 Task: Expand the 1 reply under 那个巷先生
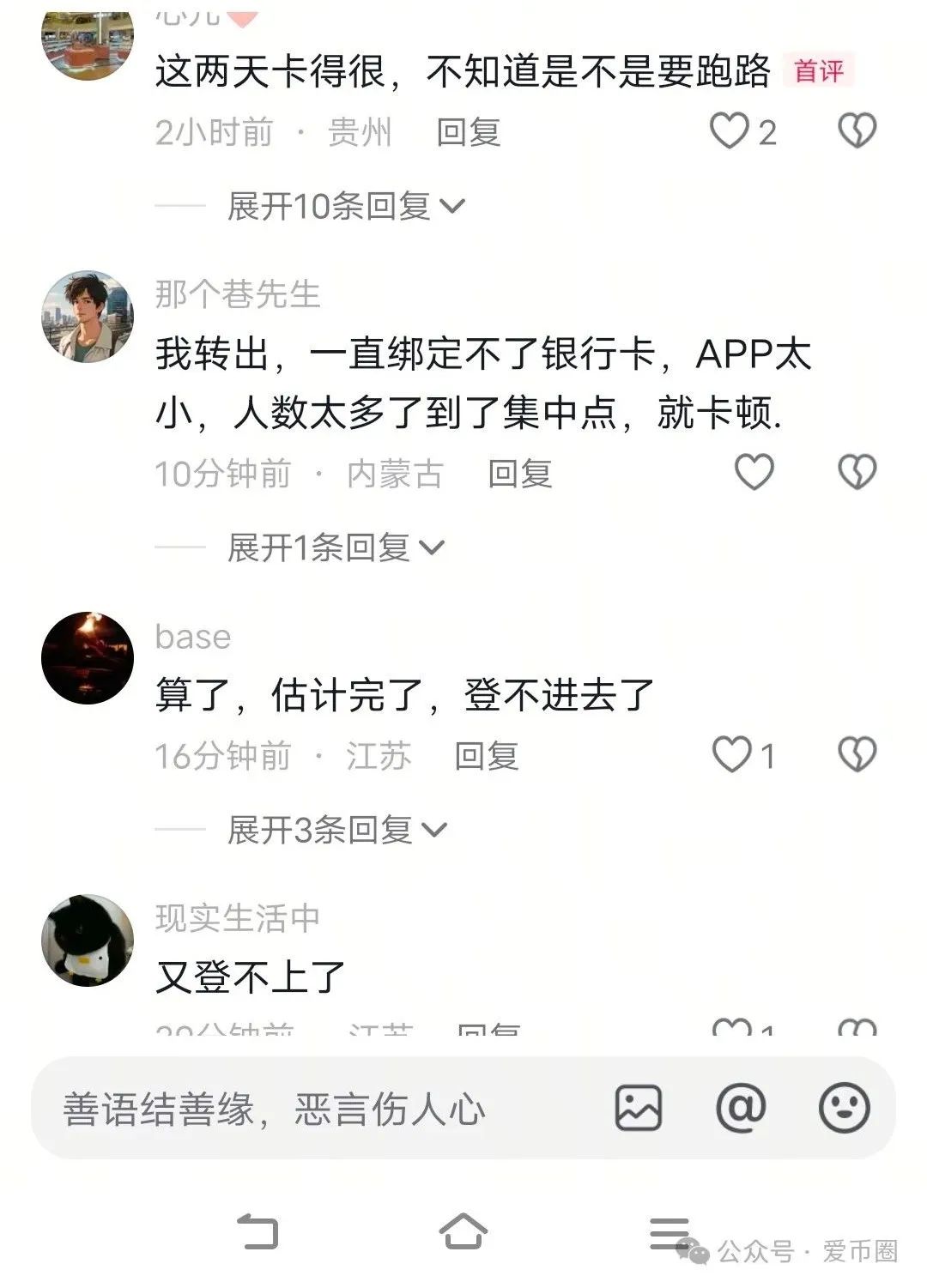[x=335, y=547]
